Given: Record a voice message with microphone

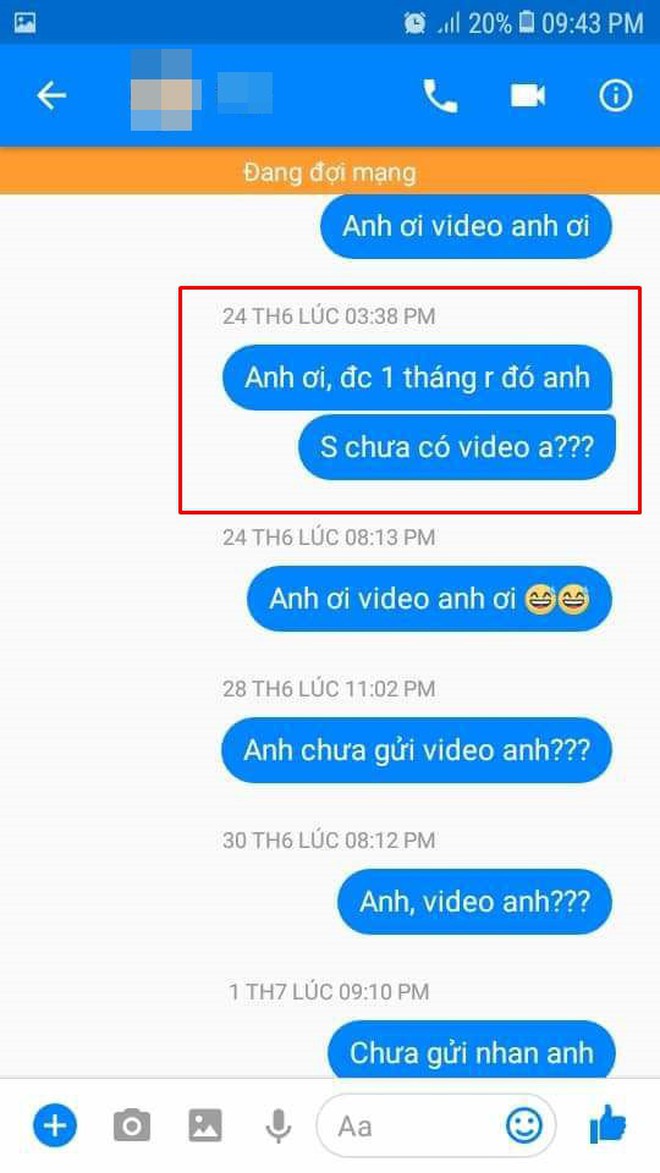Looking at the screenshot, I should (277, 1127).
